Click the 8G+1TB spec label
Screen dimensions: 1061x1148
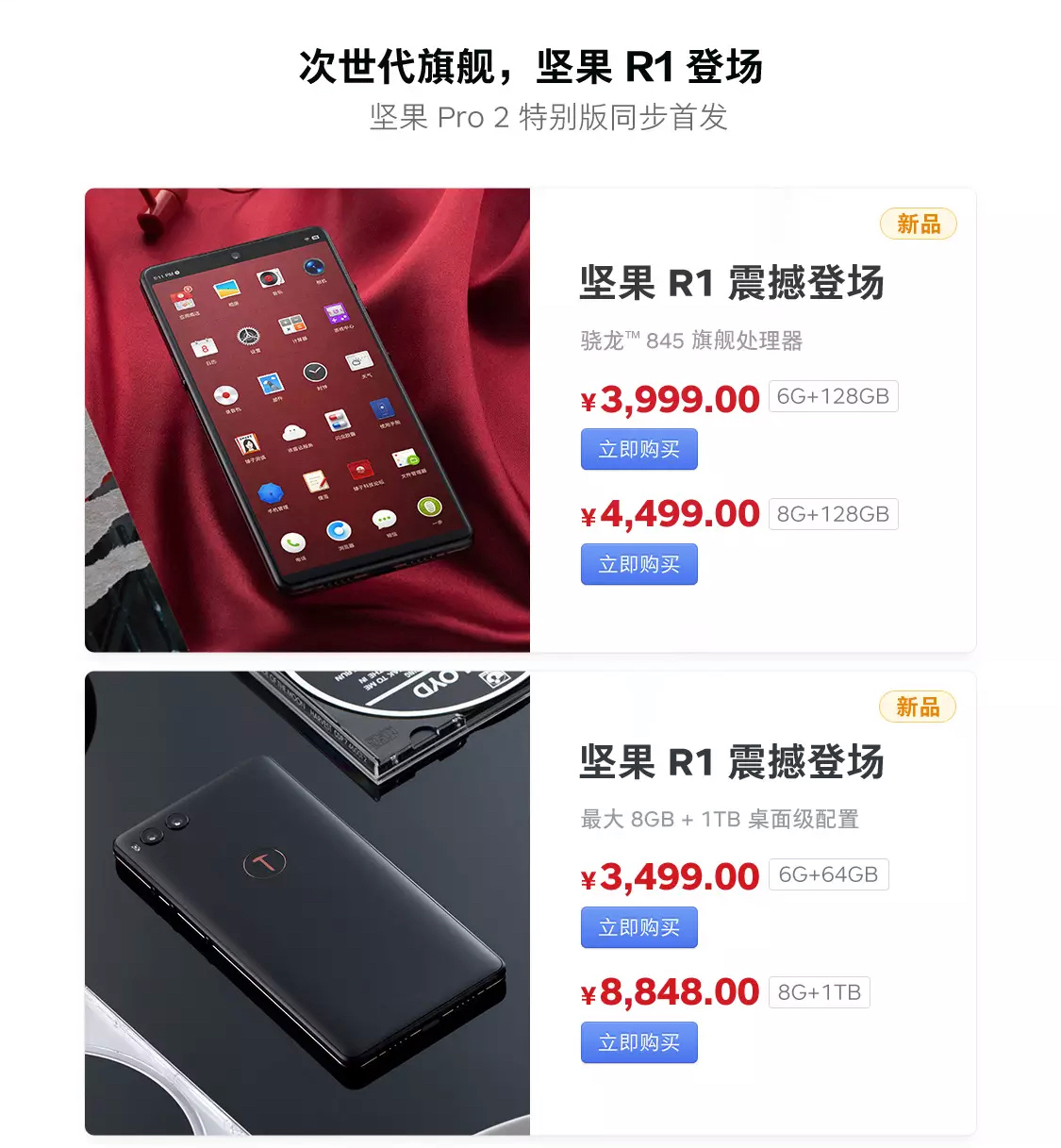[819, 991]
